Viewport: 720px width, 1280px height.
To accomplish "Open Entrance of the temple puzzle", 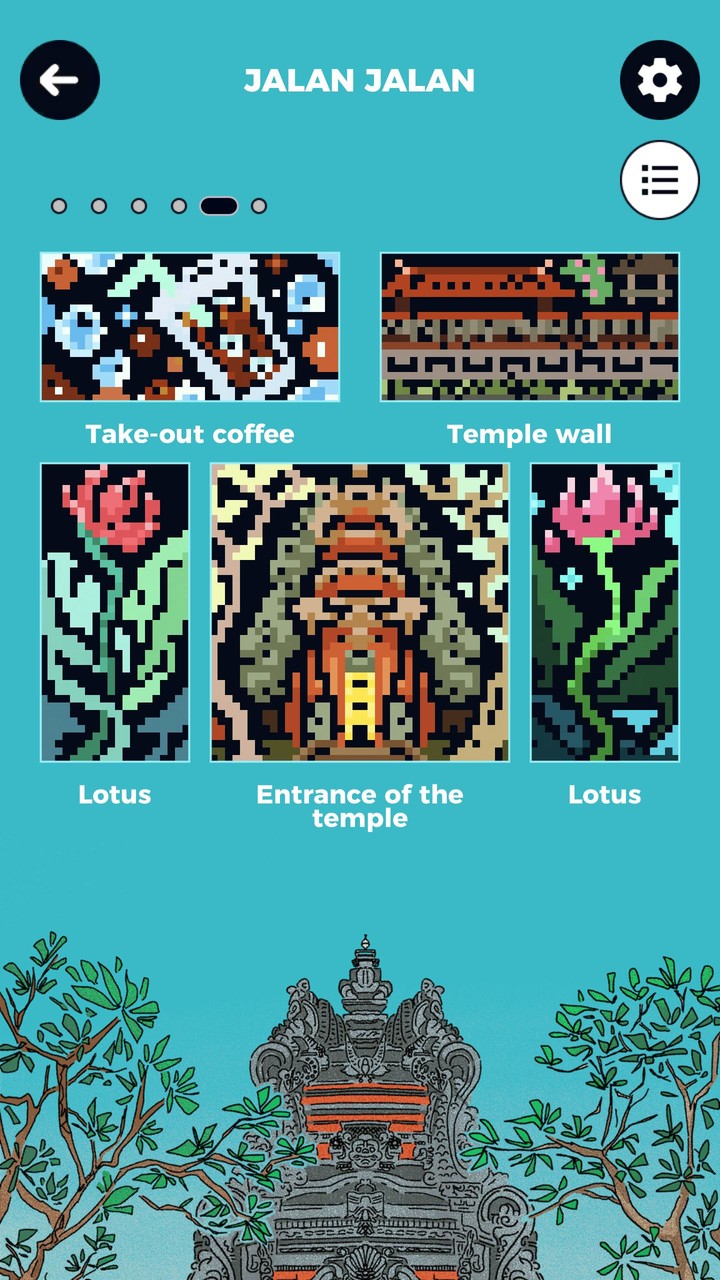I will click(x=360, y=612).
